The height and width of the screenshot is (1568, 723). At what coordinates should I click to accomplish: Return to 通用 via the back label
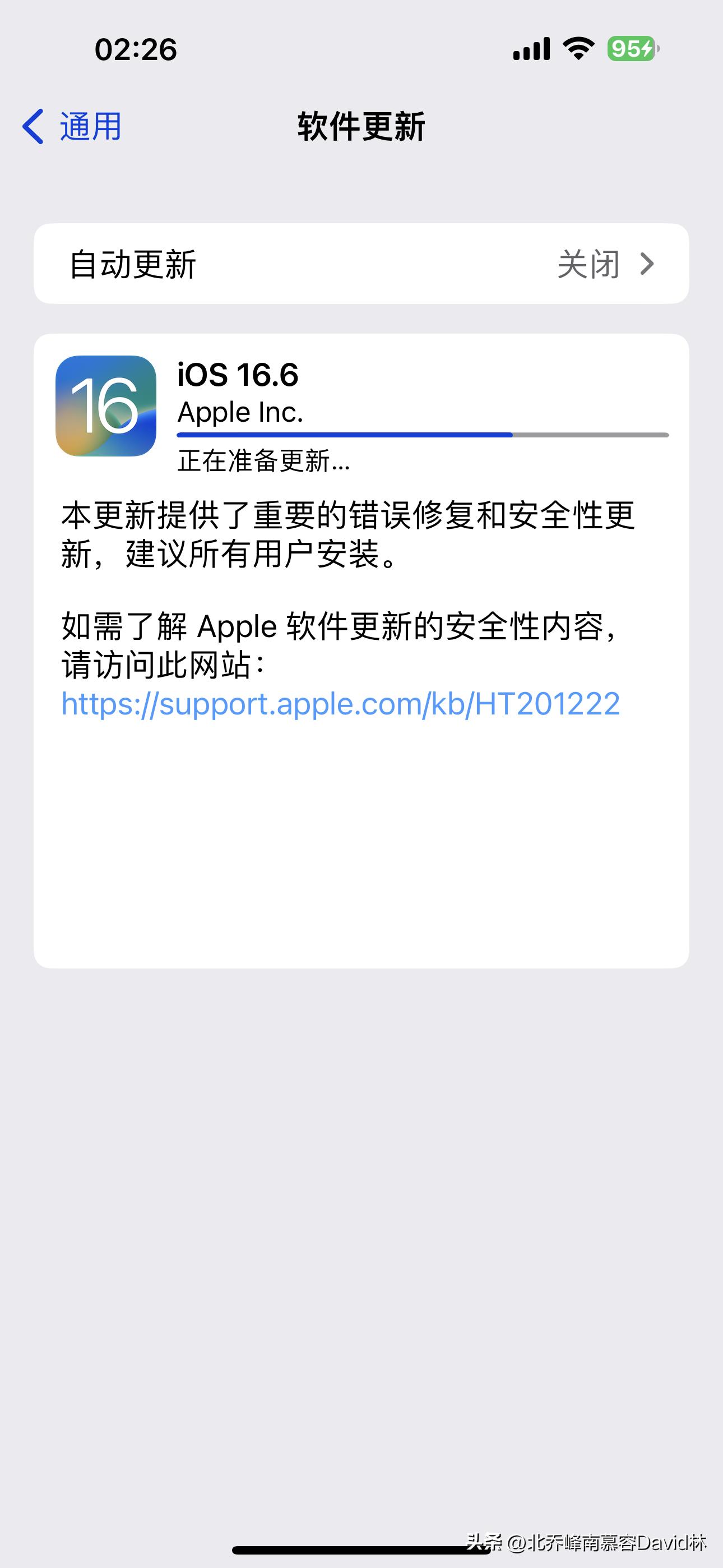pyautogui.click(x=89, y=126)
